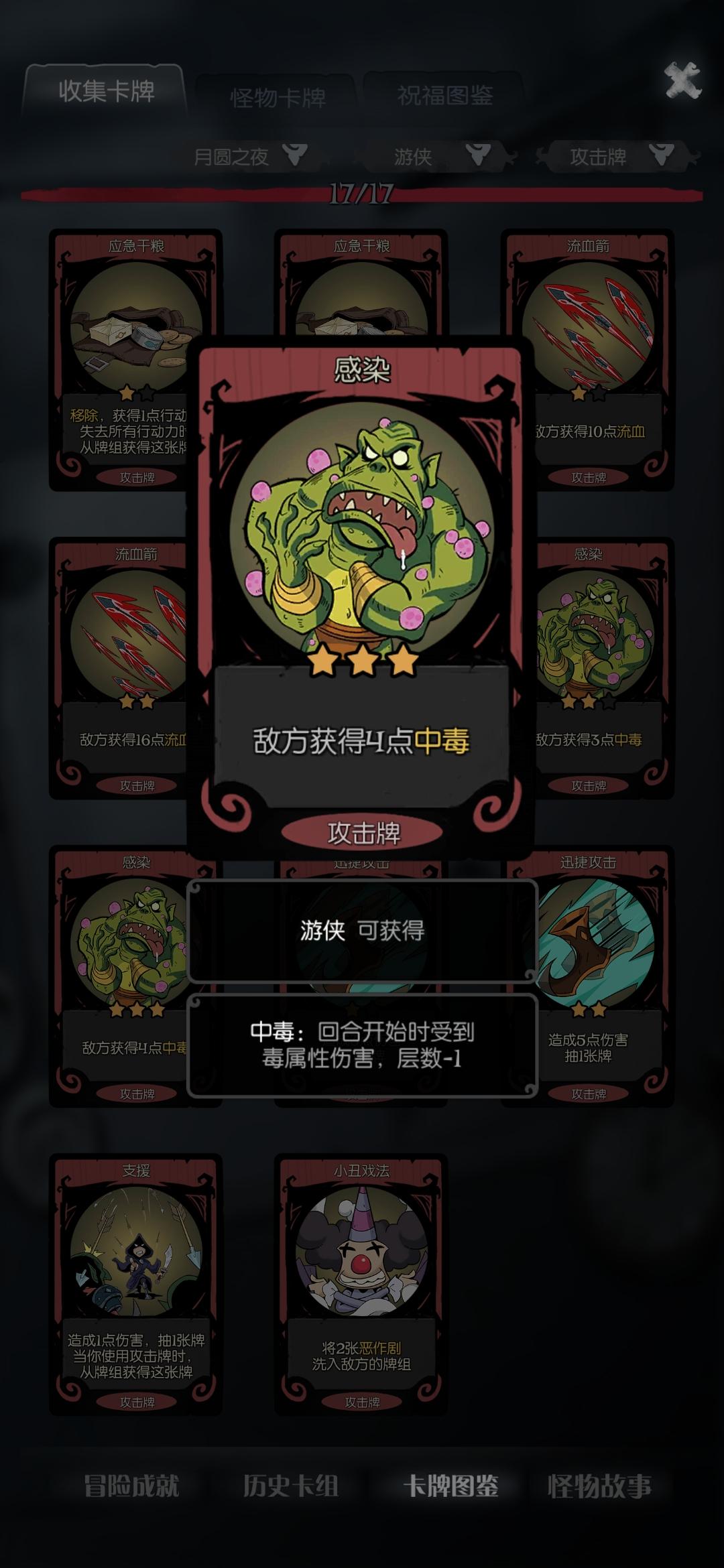Go to the 历史卡组 section
Viewport: 724px width, 1568px height.
coord(290,1486)
